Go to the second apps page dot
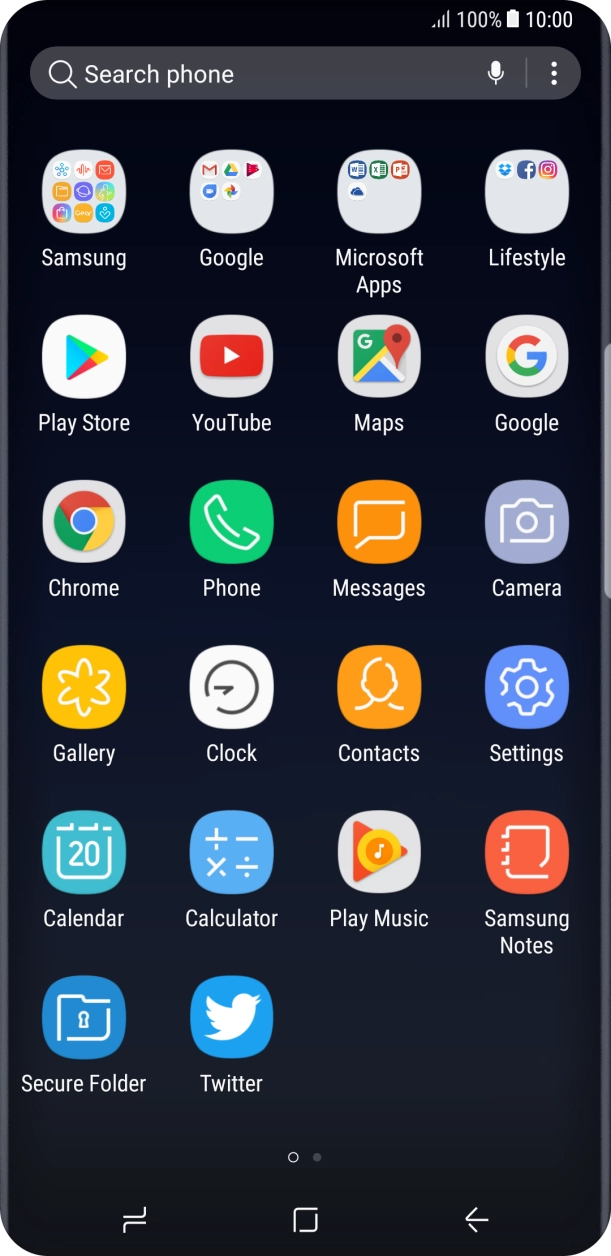611x1256 pixels. (x=317, y=1157)
